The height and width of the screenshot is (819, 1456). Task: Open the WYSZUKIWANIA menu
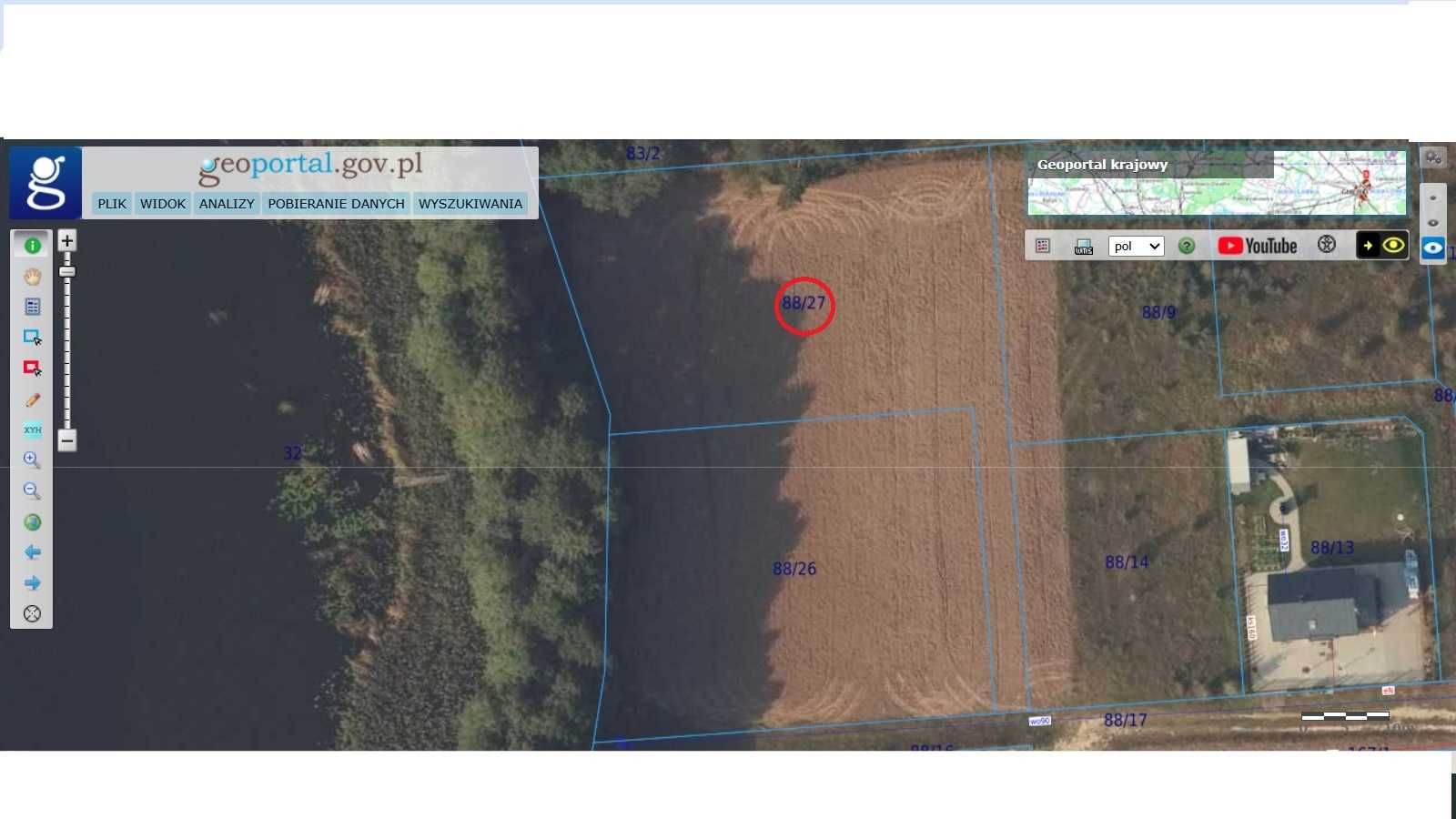470,204
